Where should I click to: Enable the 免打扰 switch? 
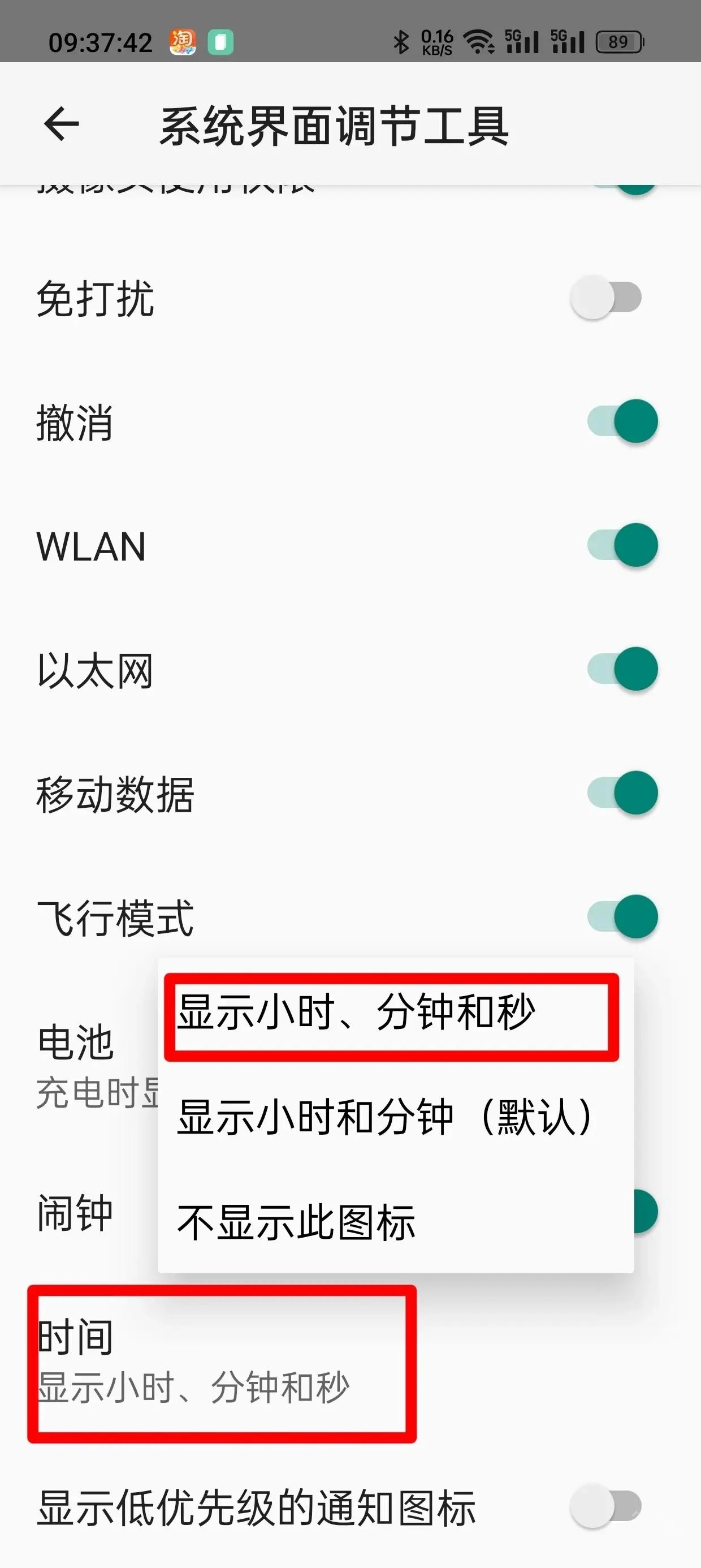click(x=606, y=298)
